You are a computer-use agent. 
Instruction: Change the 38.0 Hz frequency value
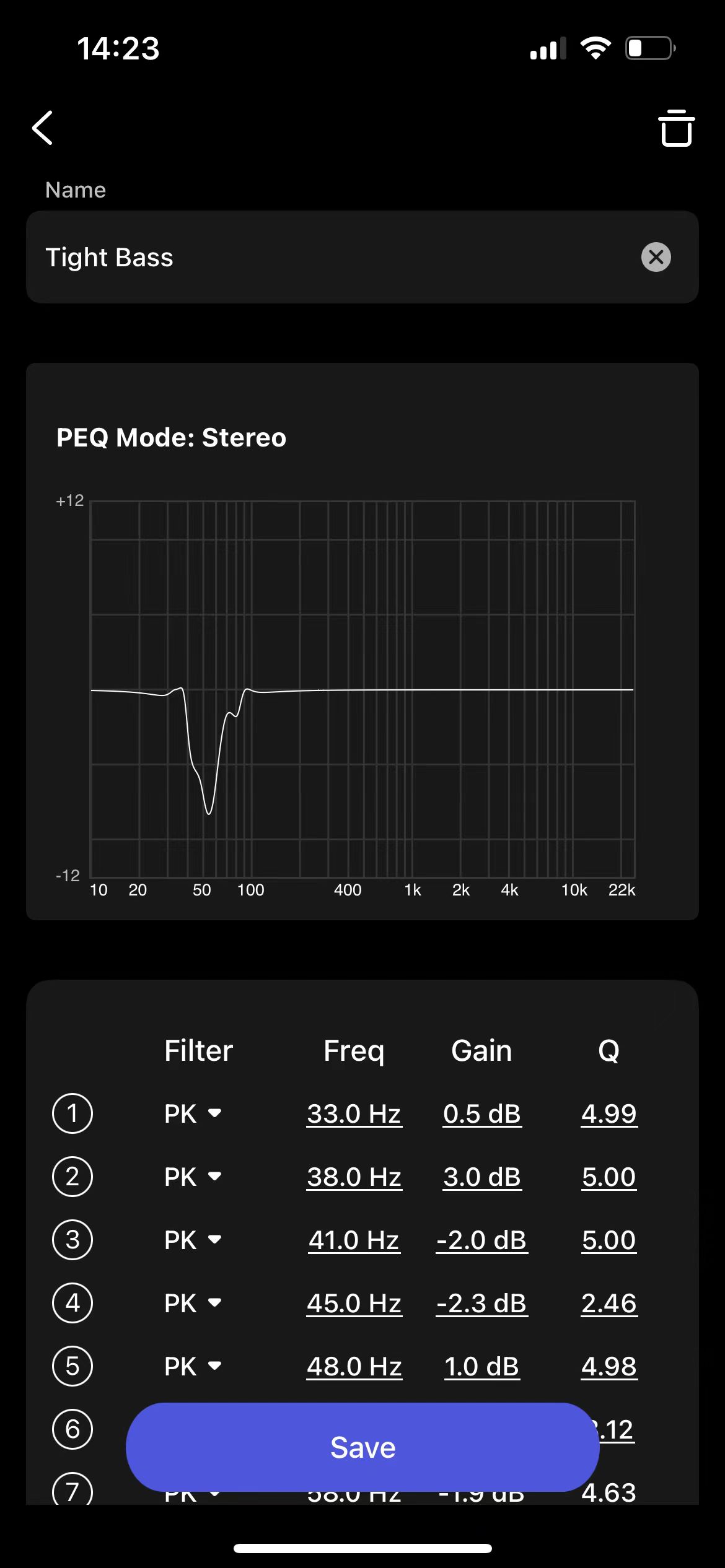[354, 1177]
